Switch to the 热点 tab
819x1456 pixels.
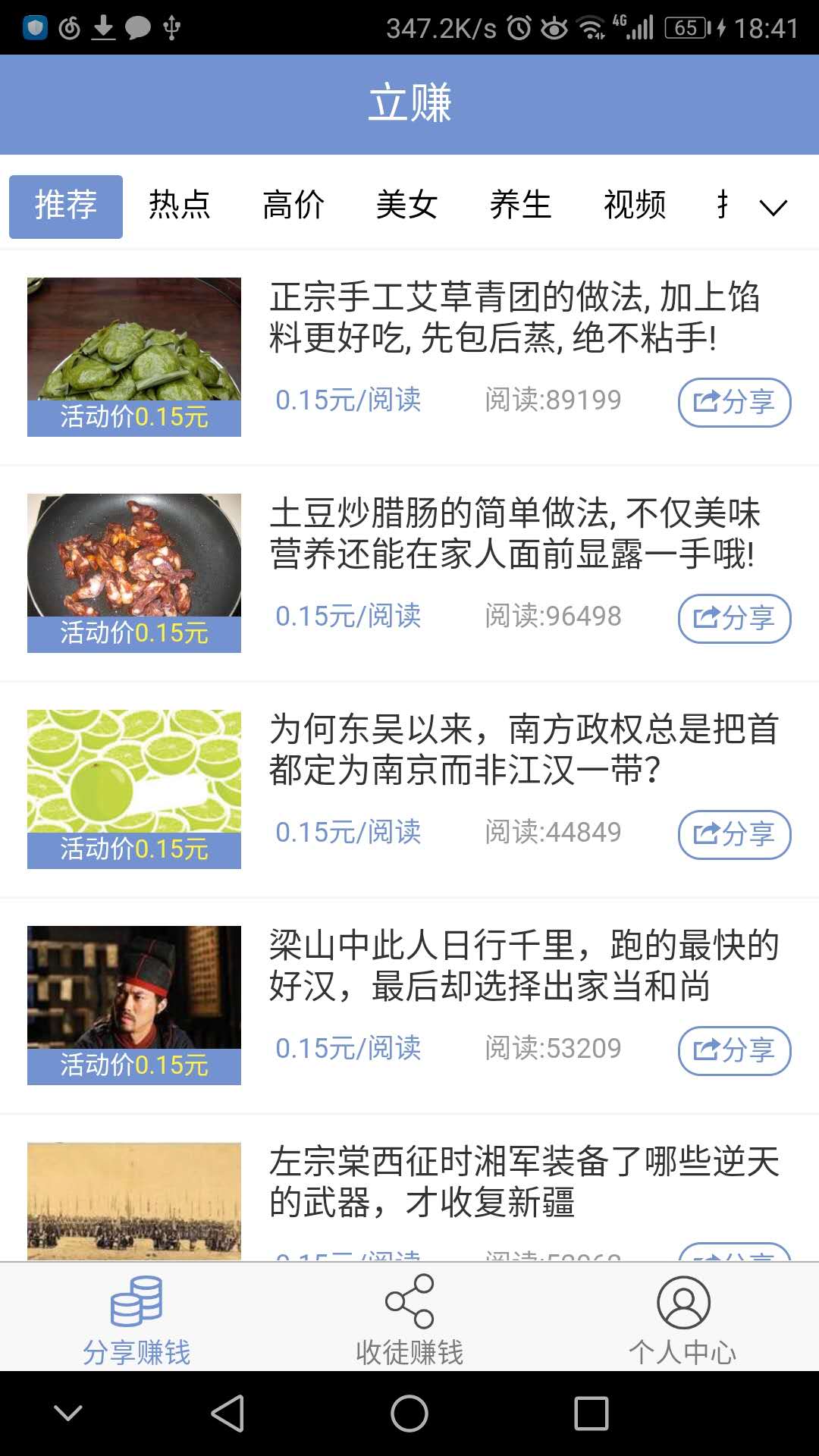tap(179, 206)
